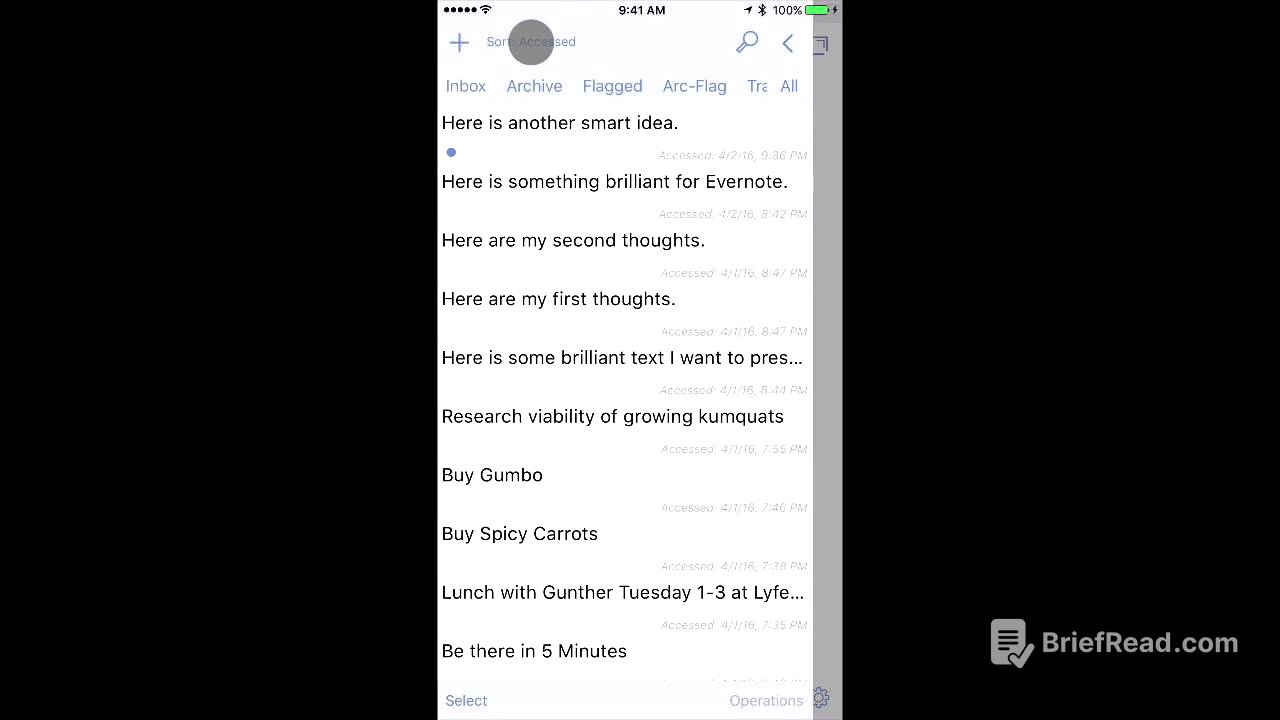Viewport: 1280px width, 720px height.
Task: Show the Flagged drafts tab
Action: [612, 86]
